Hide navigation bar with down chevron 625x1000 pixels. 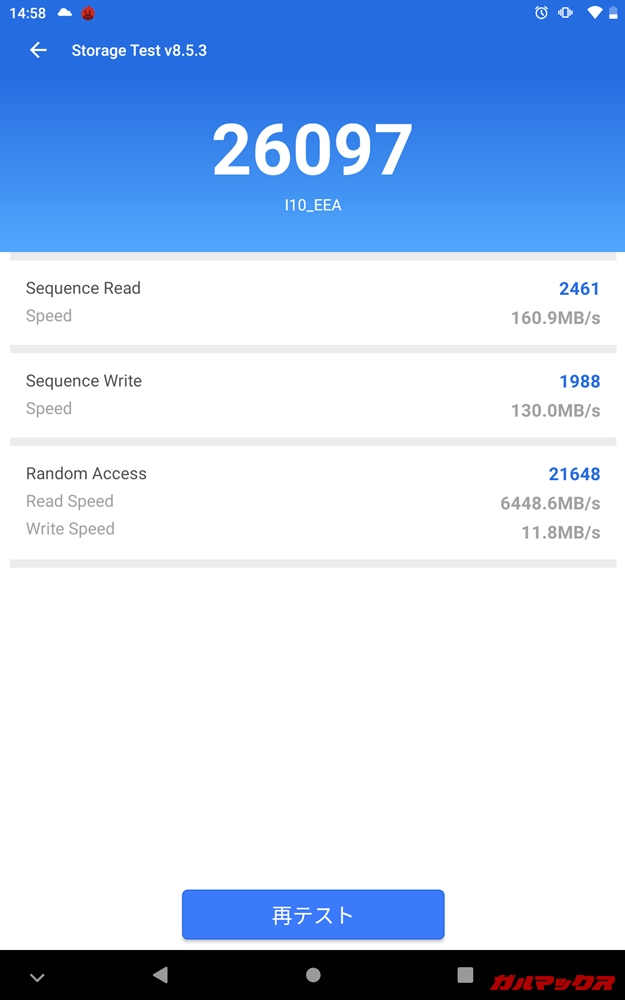pos(37,978)
